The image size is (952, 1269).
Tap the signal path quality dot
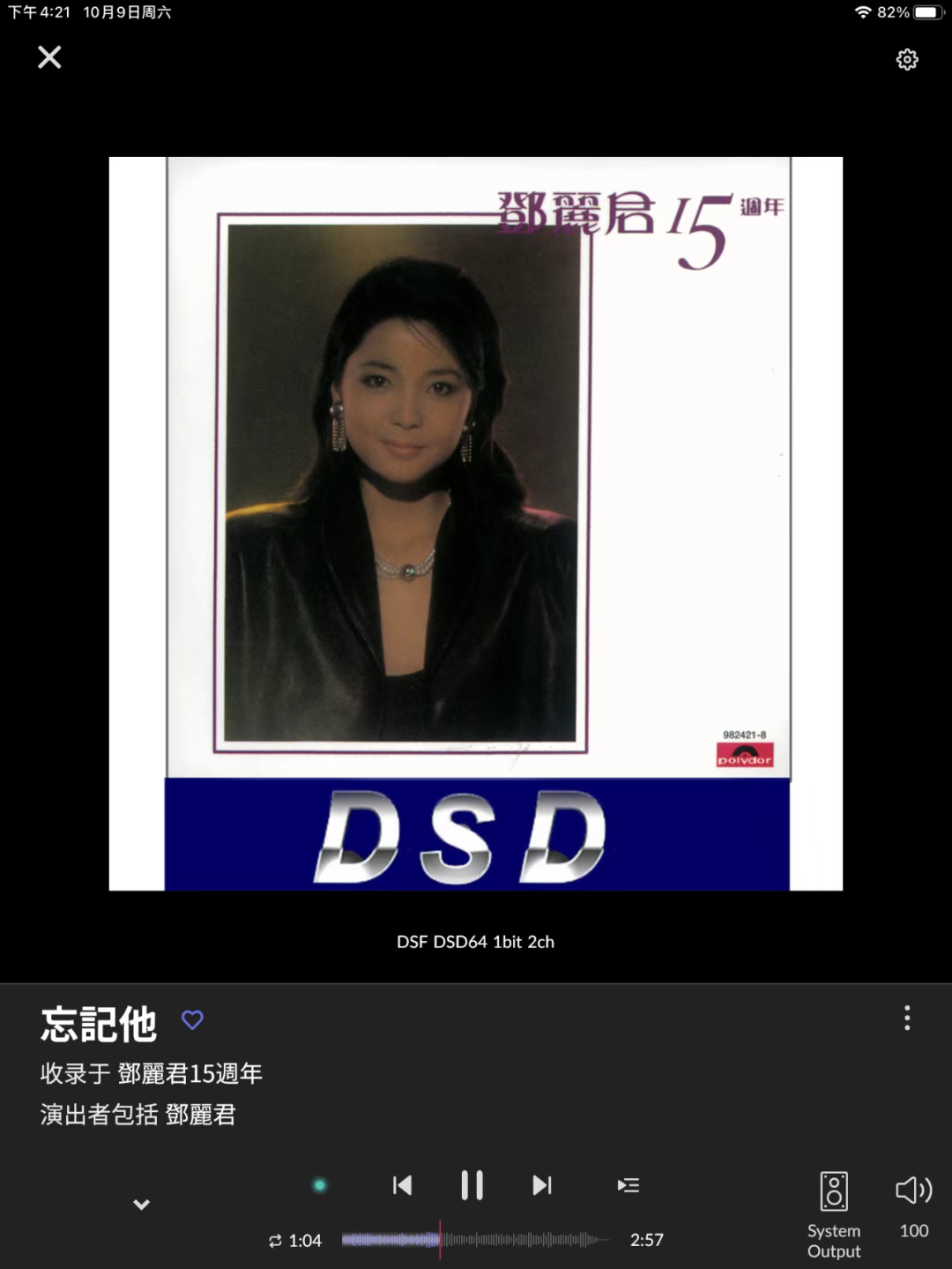320,1185
